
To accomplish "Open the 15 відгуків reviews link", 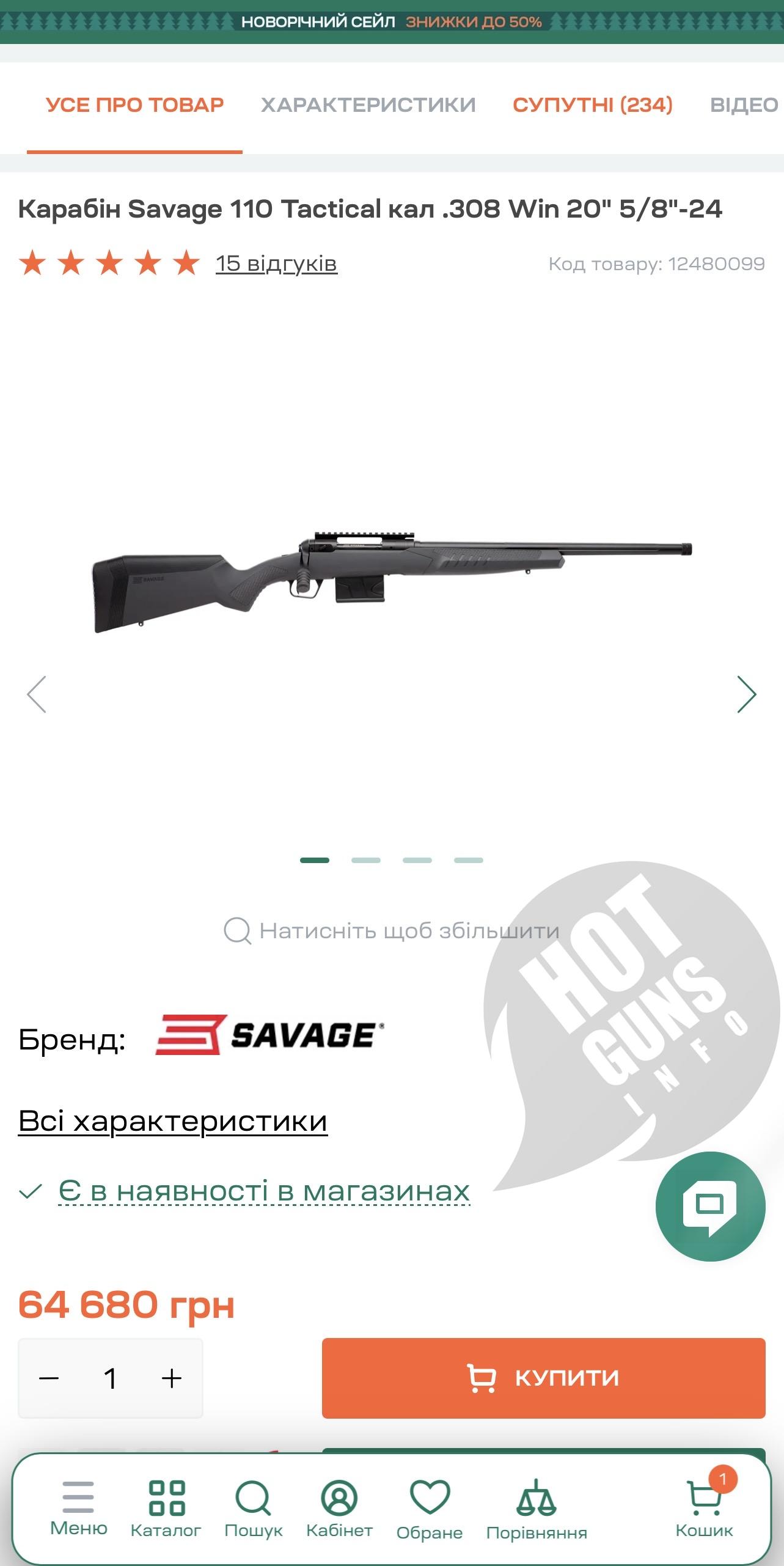I will point(276,263).
